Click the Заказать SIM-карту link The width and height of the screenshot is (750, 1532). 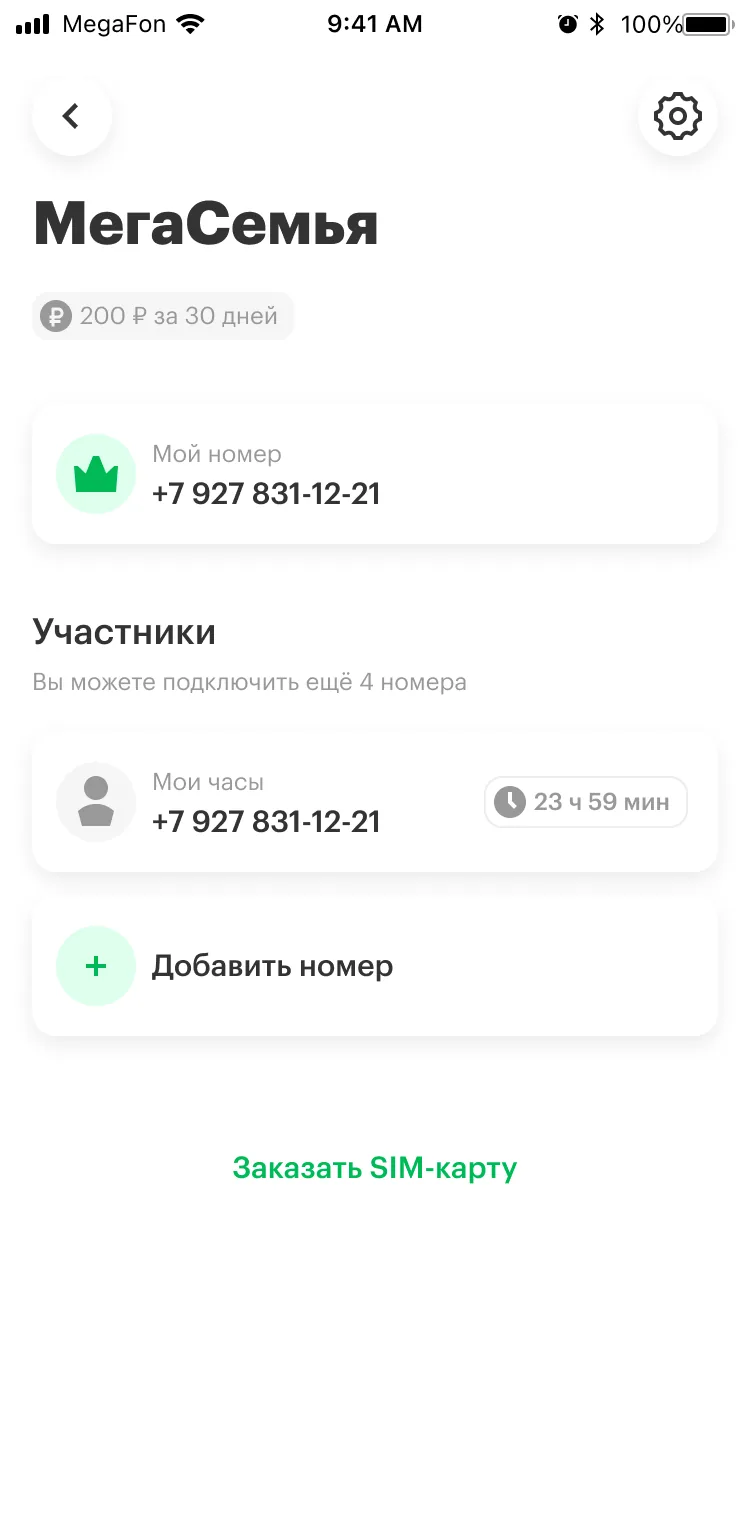click(374, 1168)
